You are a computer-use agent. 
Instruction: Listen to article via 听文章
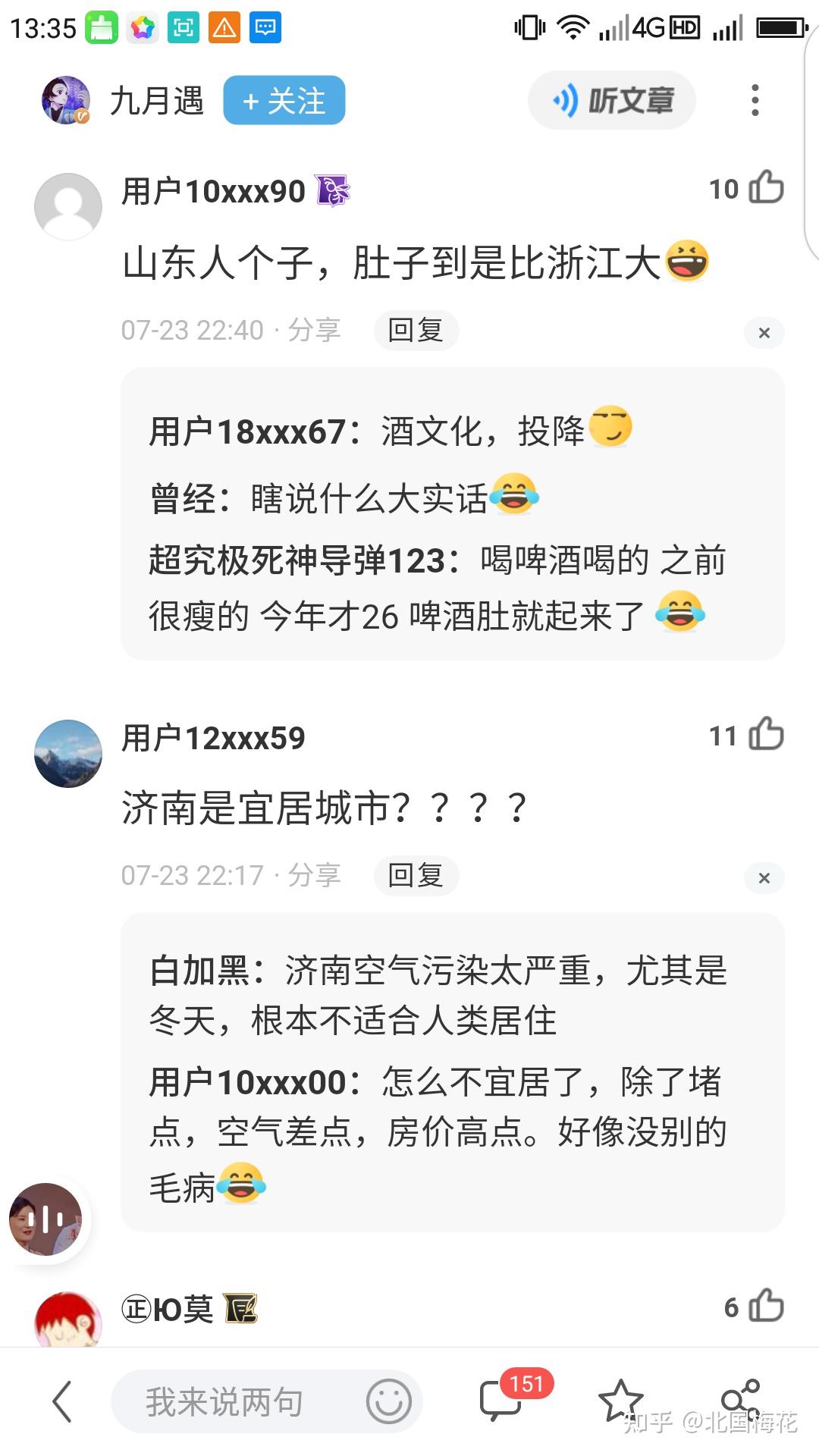click(612, 100)
